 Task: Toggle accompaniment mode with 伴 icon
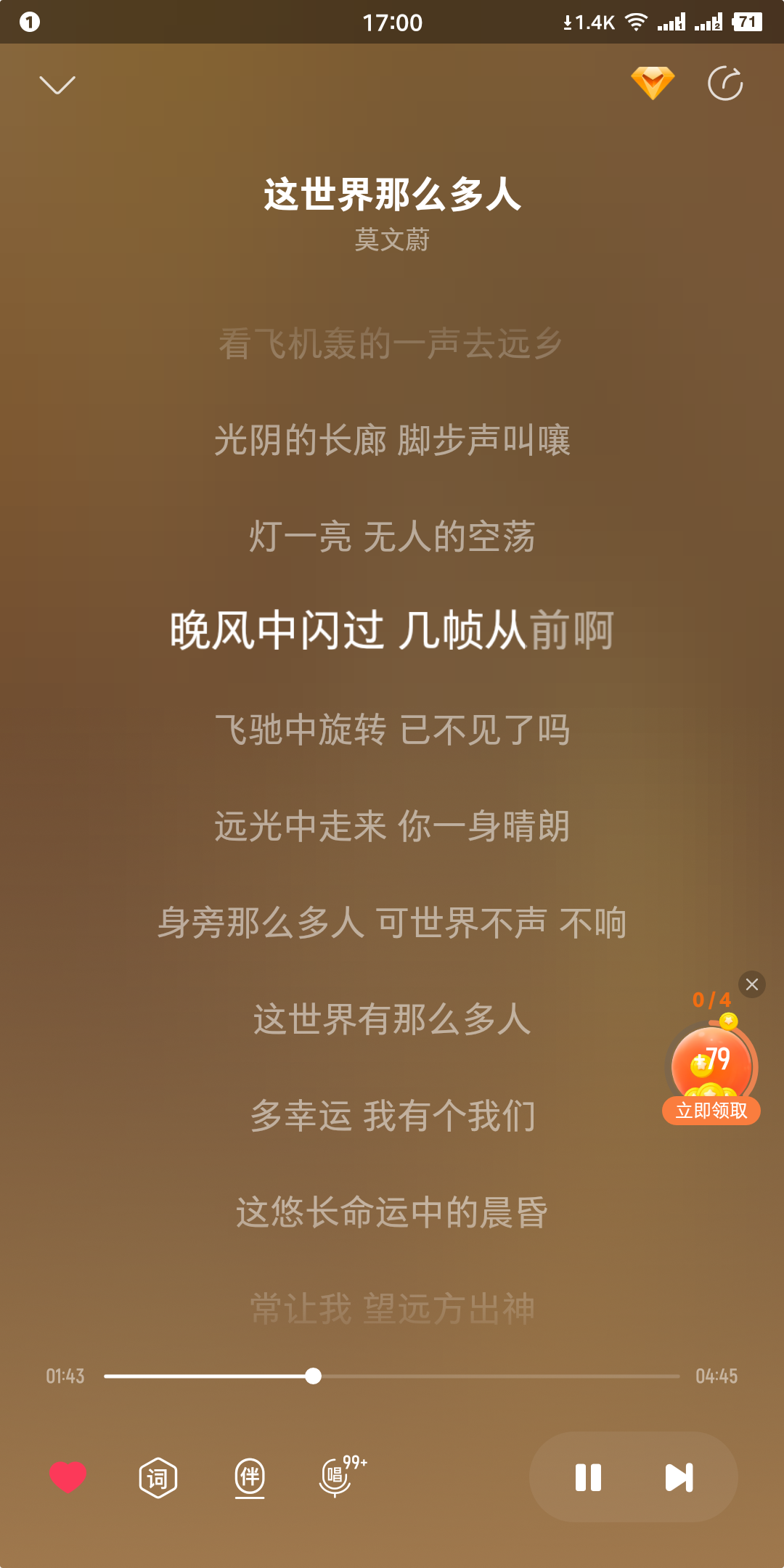[x=250, y=1477]
